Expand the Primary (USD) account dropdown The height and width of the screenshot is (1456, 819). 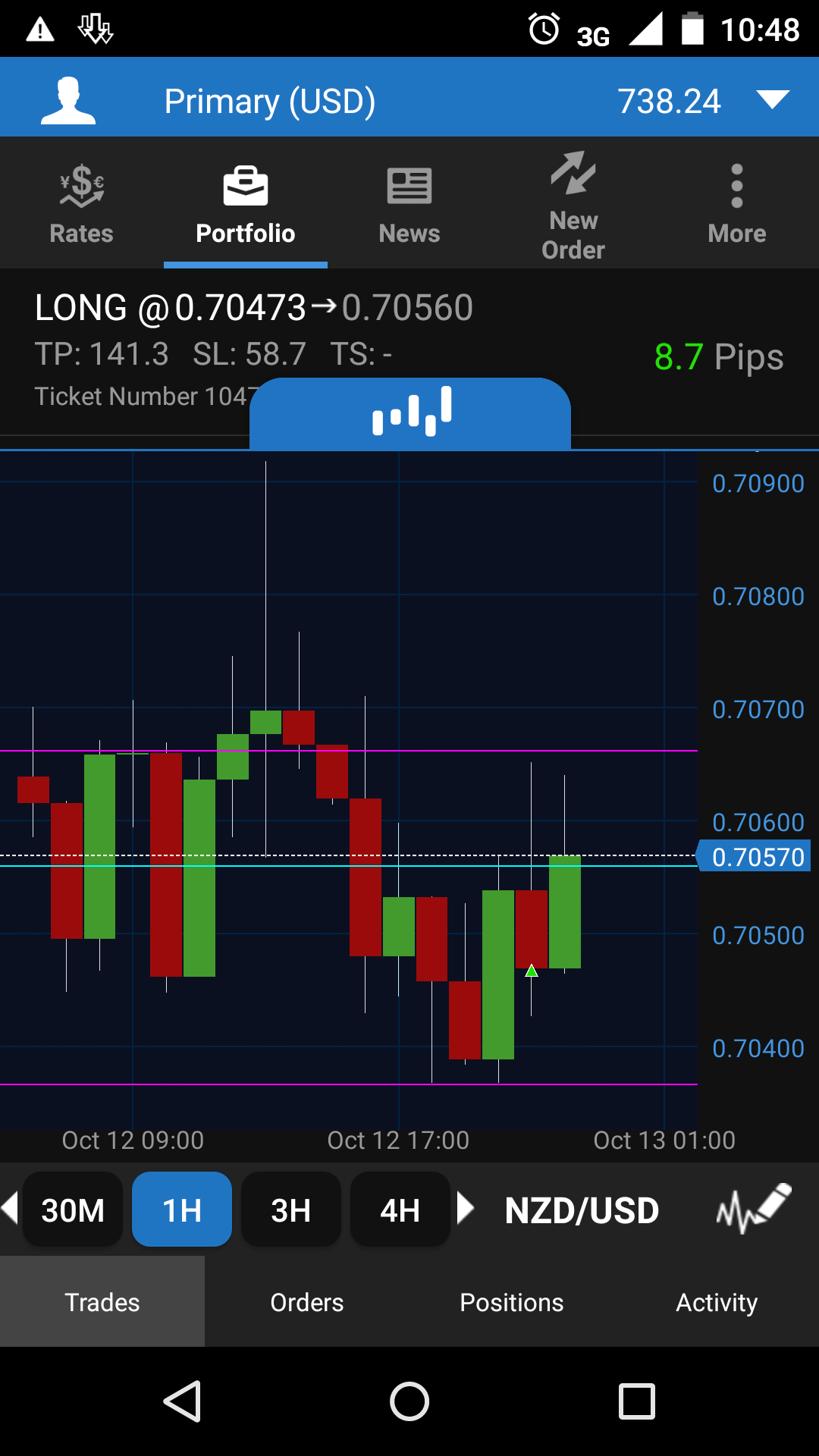click(x=772, y=100)
